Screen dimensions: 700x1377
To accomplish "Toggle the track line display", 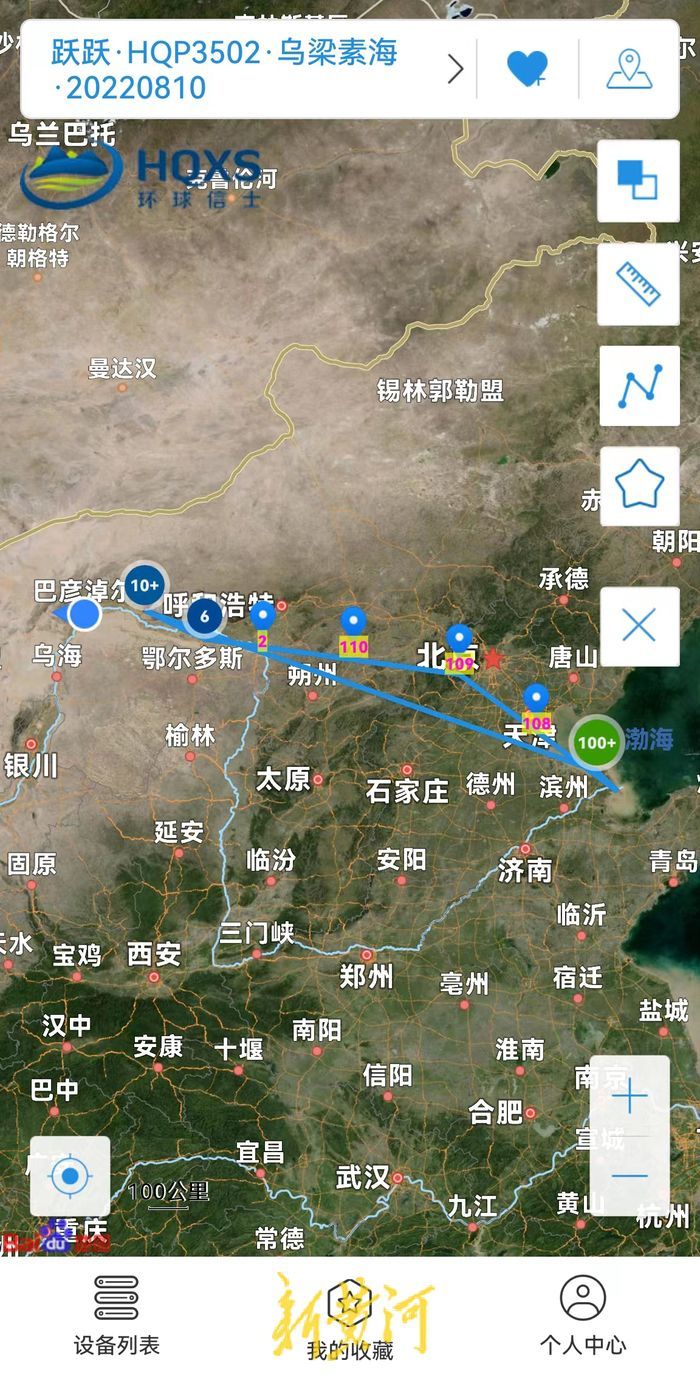I will pos(638,386).
